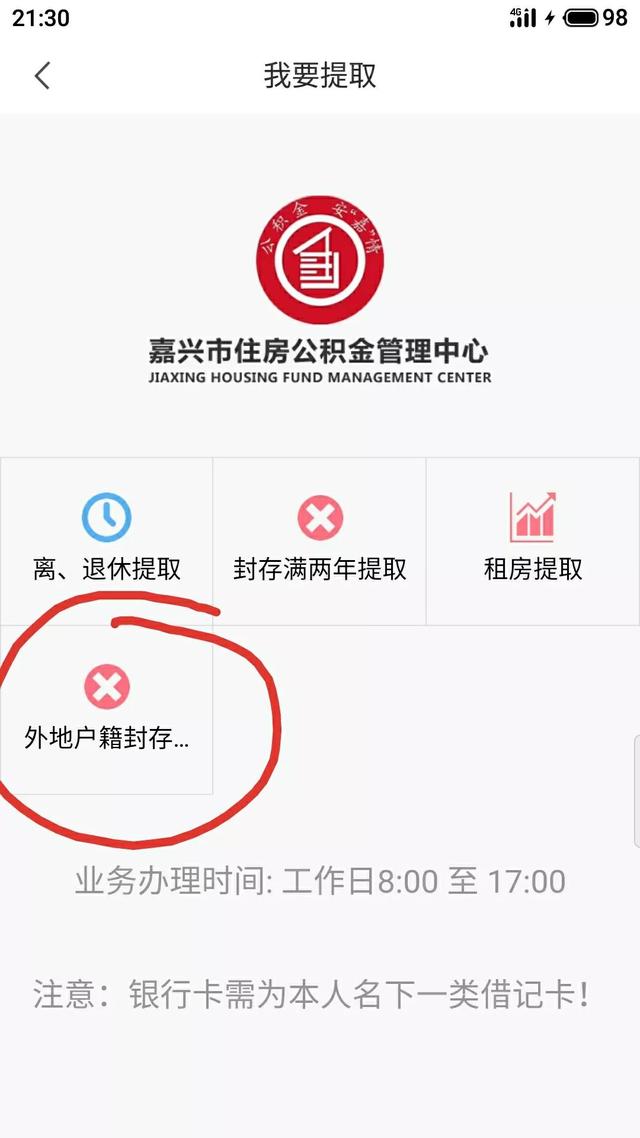
Task: Open 离、退休提取 option
Action: point(106,541)
